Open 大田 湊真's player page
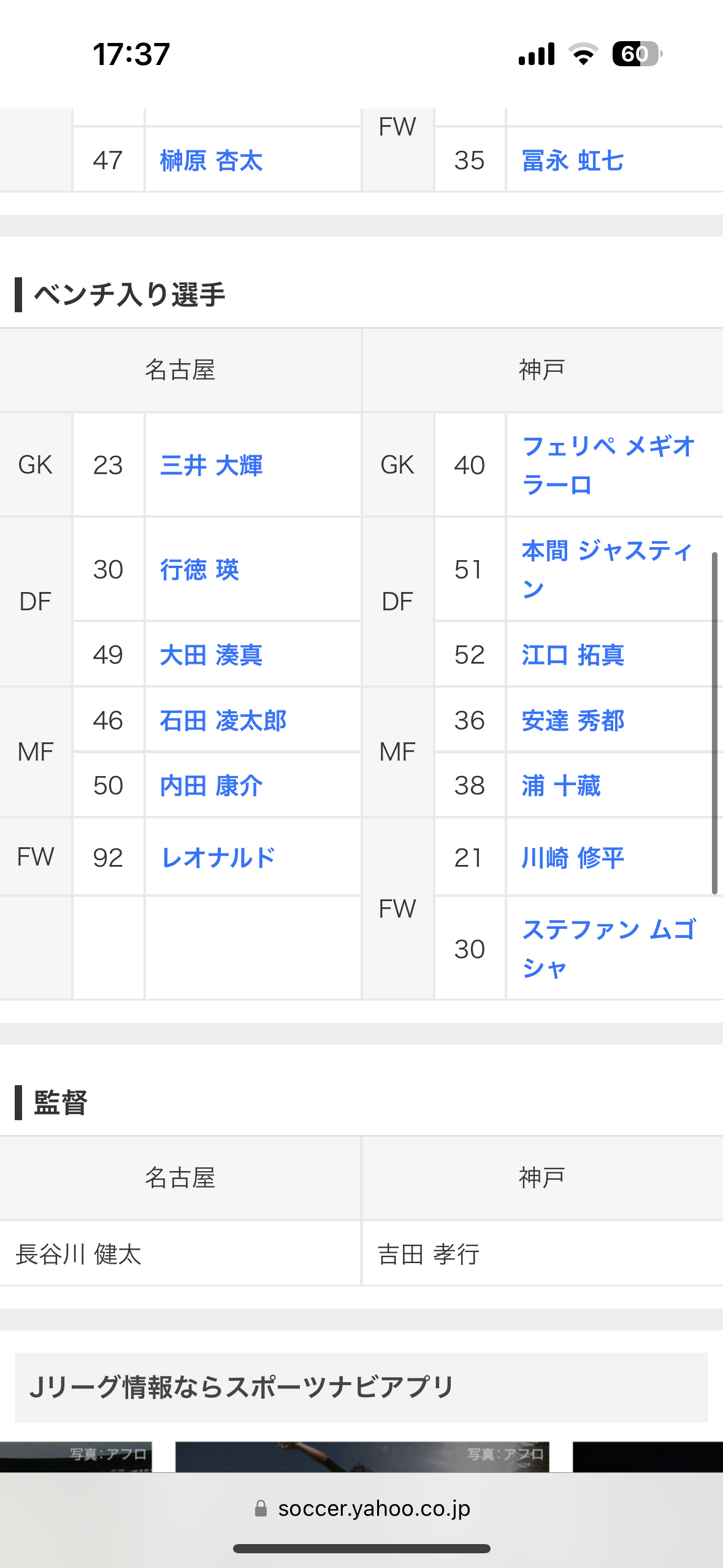Viewport: 723px width, 1568px height. click(x=212, y=655)
